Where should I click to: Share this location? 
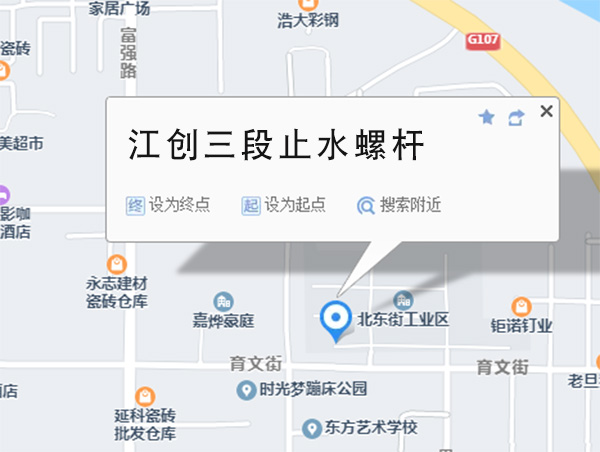[x=516, y=117]
